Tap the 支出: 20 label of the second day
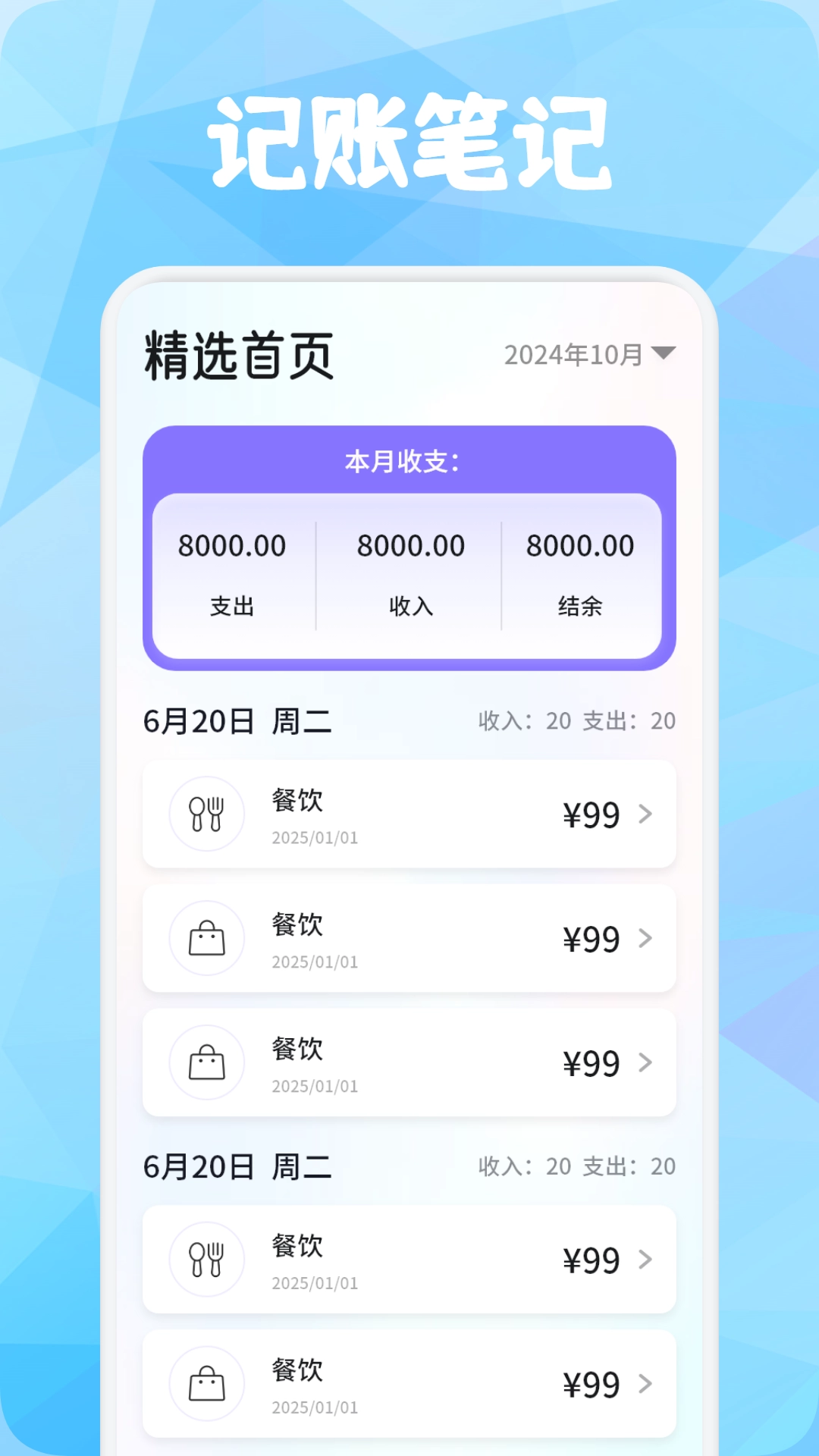The width and height of the screenshot is (819, 1456). pos(631,1166)
